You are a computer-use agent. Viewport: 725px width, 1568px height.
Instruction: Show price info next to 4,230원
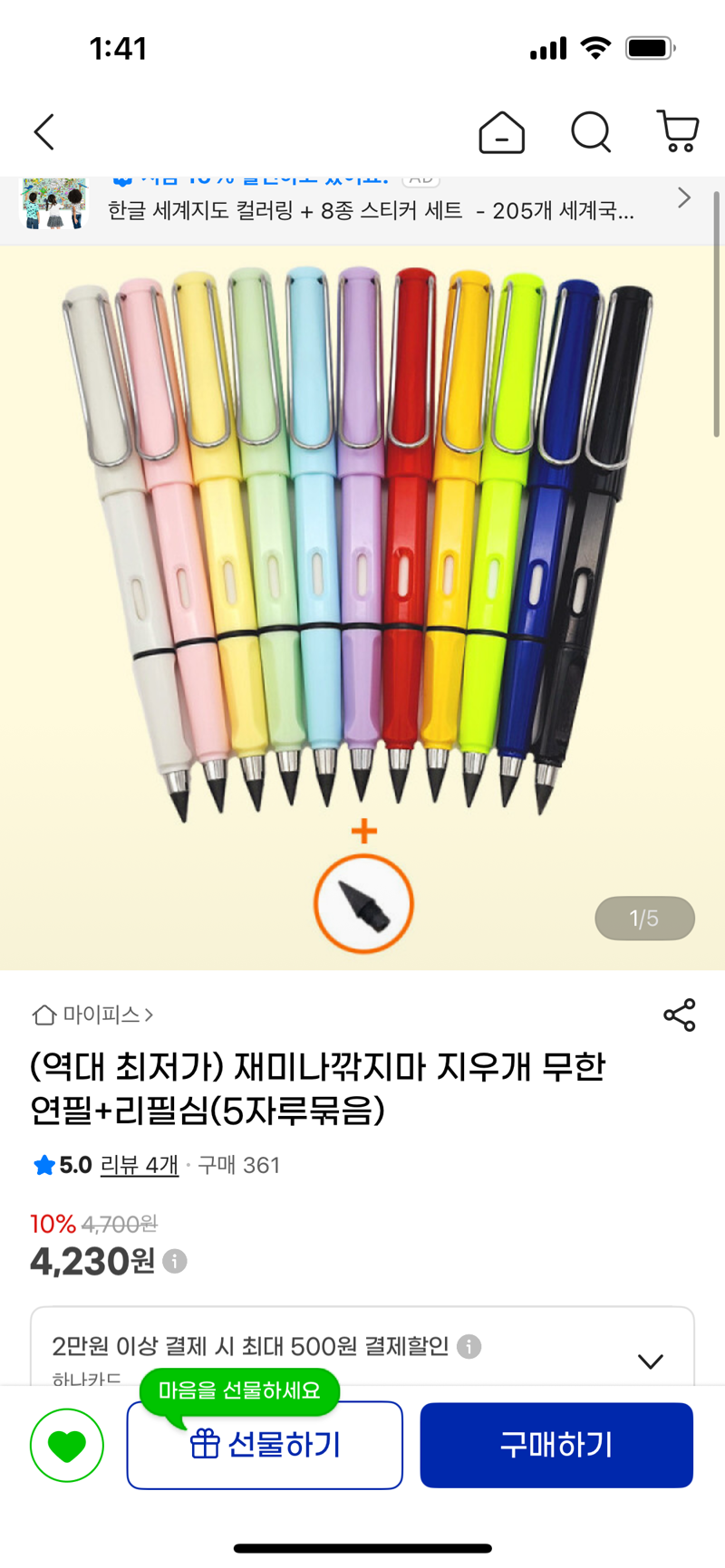pos(175,1261)
